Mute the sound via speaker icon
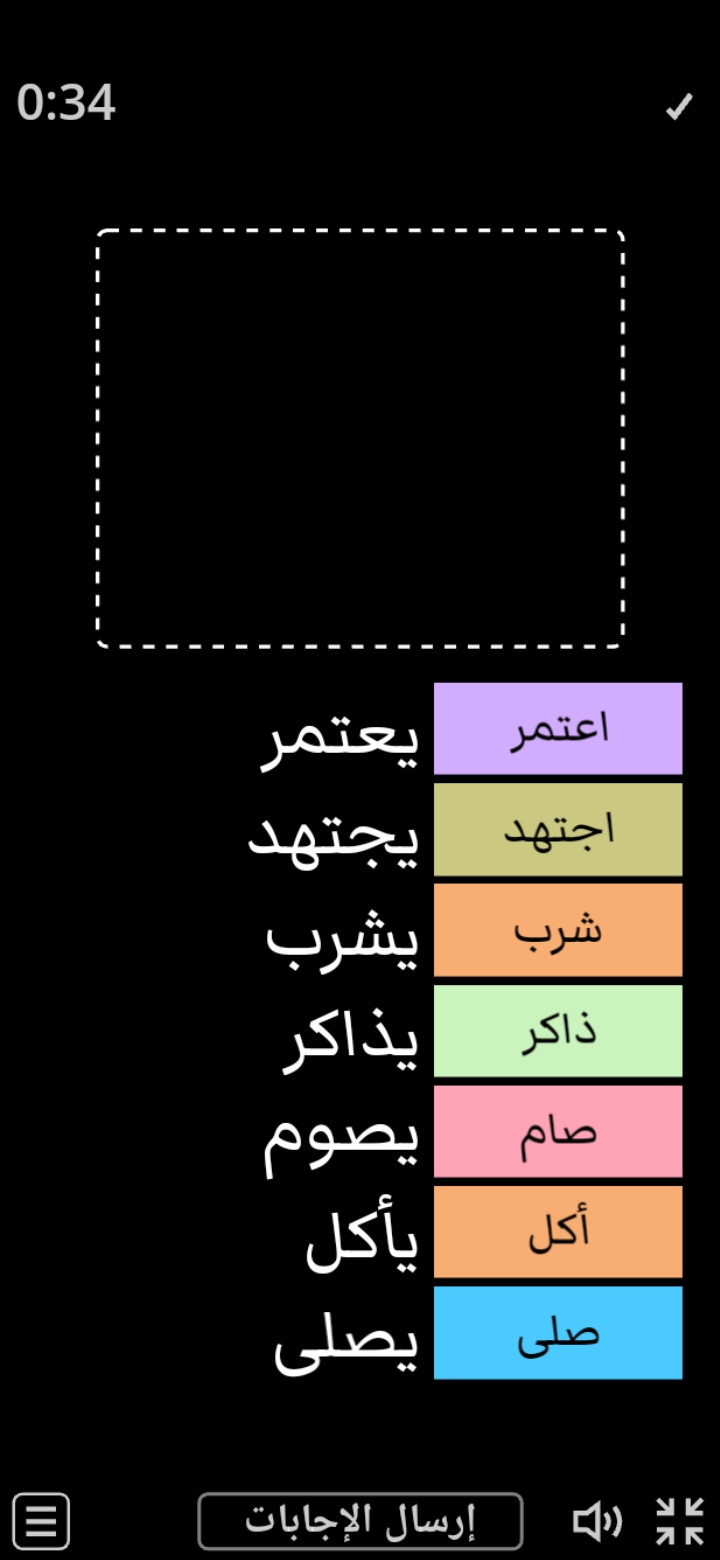The width and height of the screenshot is (720, 1560). point(597,1522)
